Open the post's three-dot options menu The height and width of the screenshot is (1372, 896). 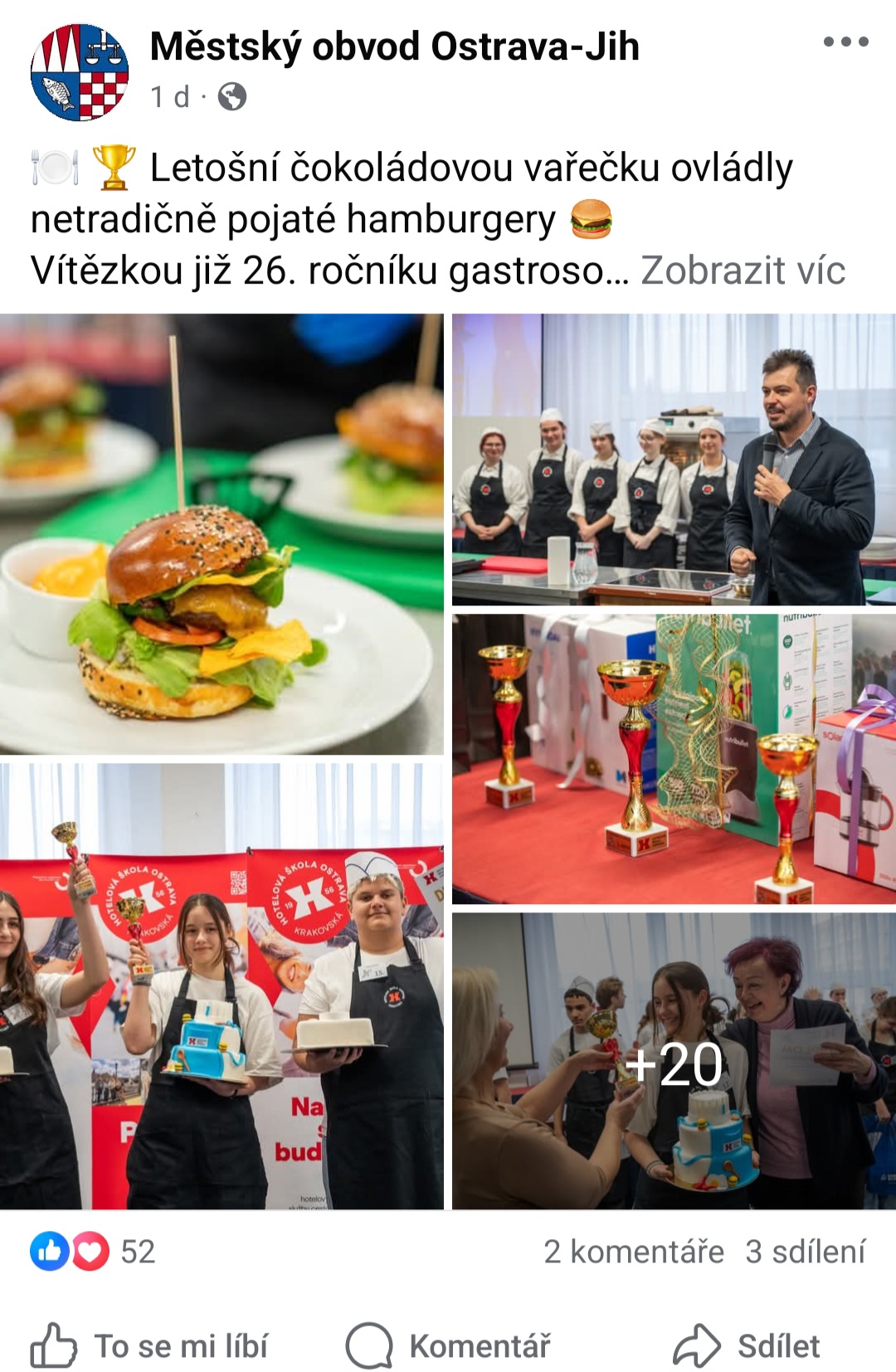tap(845, 41)
